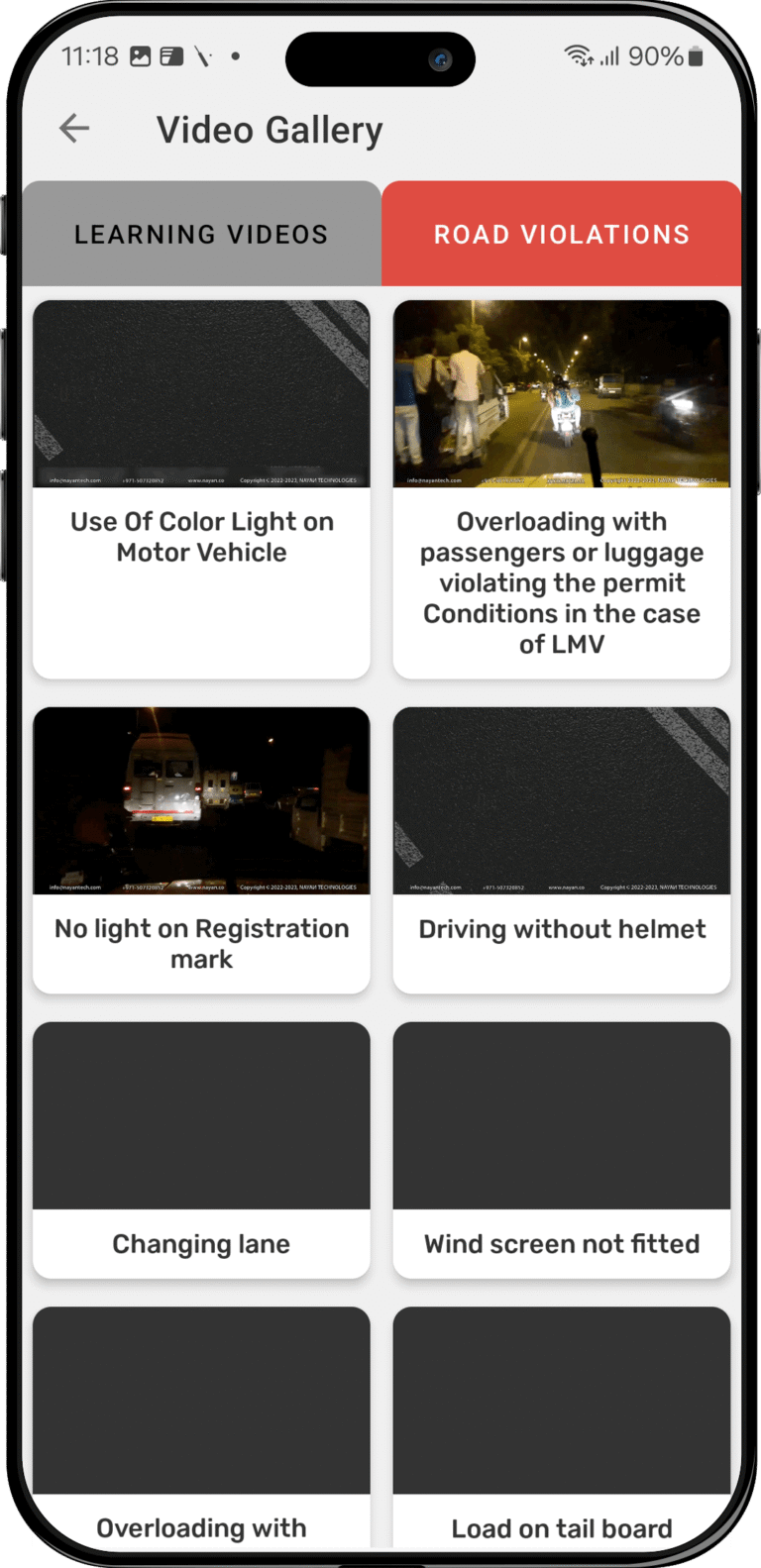
Task: Play the Overloading with passengers LMV video
Action: click(561, 394)
